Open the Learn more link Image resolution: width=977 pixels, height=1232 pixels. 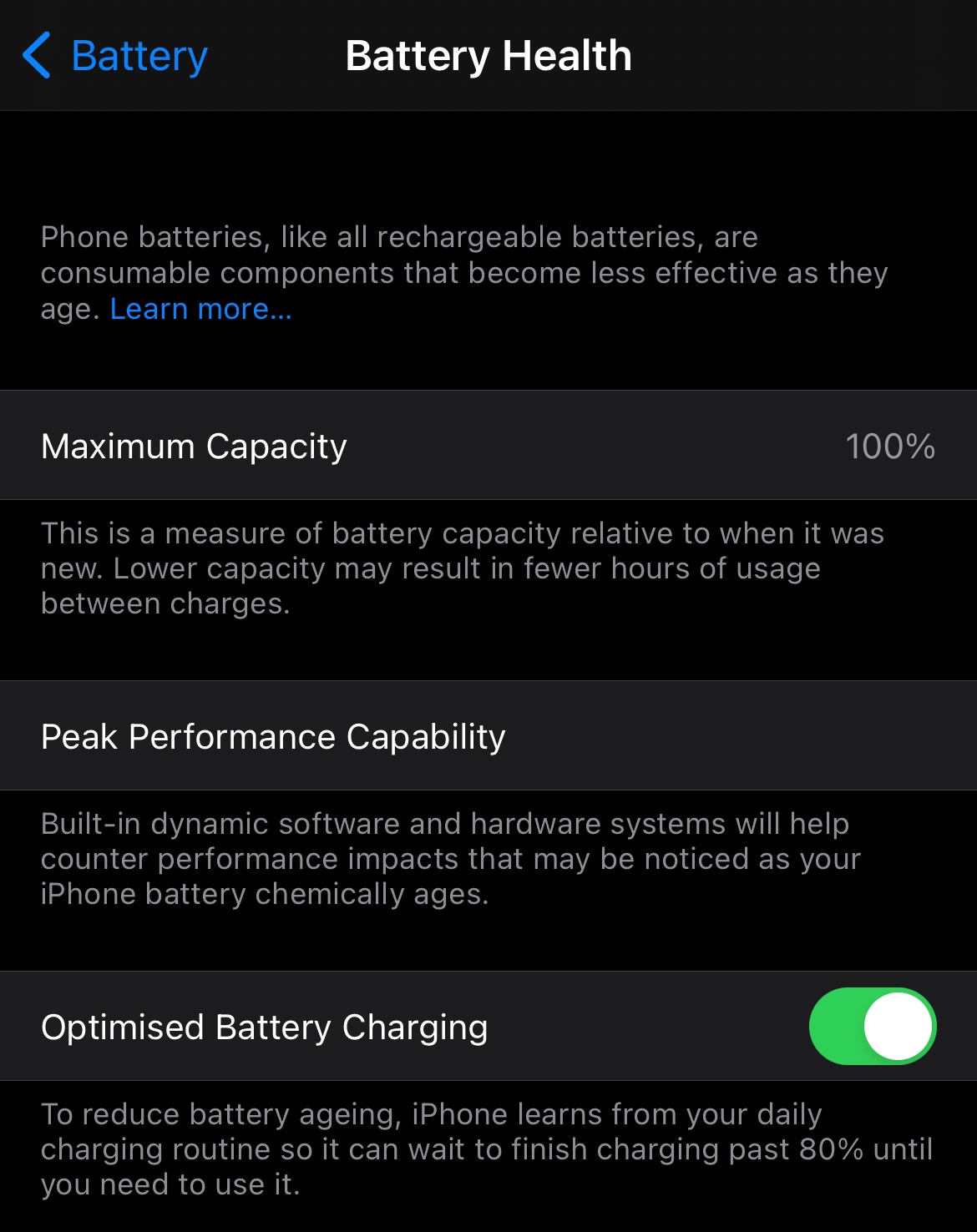[x=201, y=309]
